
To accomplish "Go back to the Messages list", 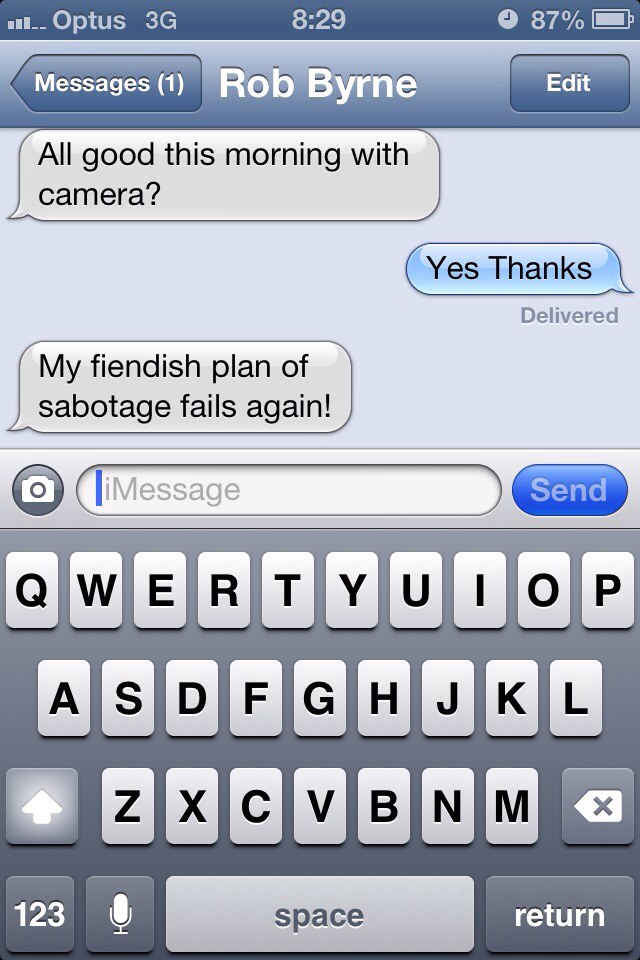I will tap(106, 83).
